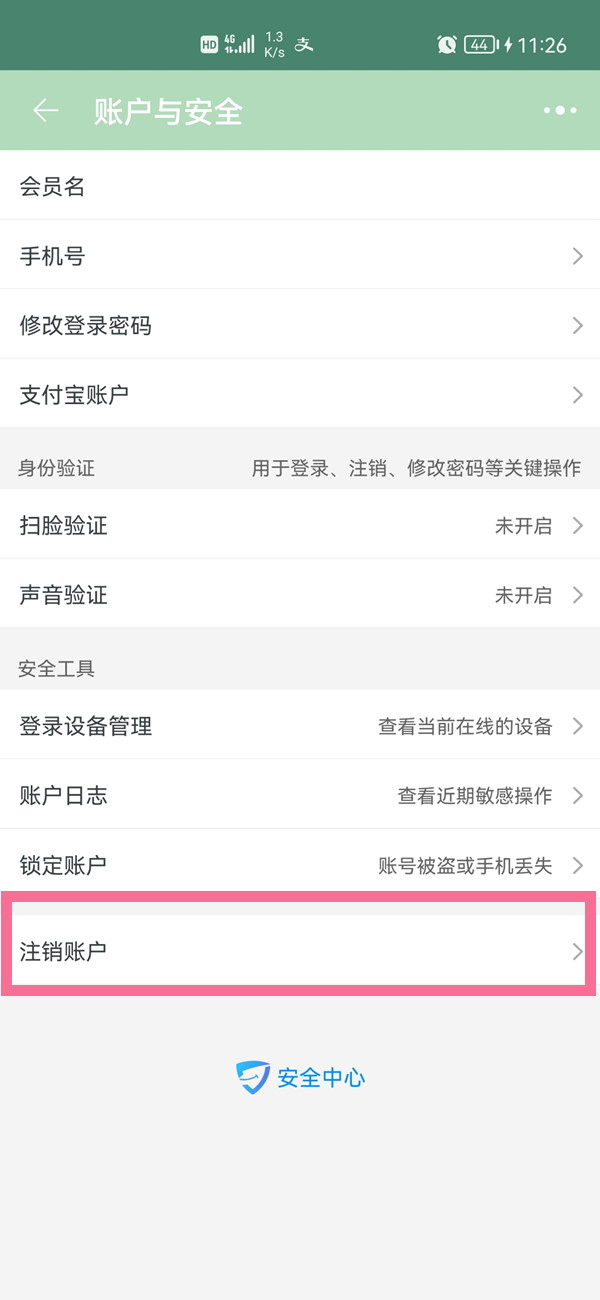Select 注销账户 to cancel account

pyautogui.click(x=300, y=951)
